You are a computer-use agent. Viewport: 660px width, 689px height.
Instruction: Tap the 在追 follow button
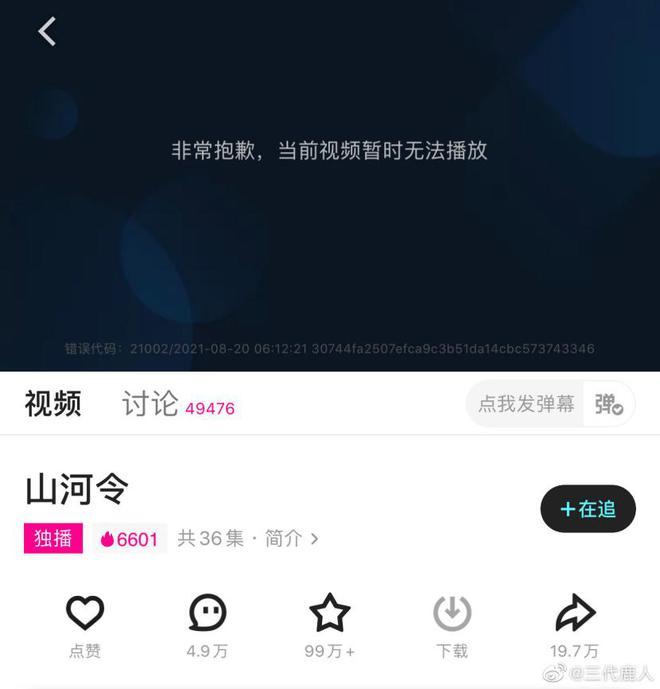click(x=588, y=509)
